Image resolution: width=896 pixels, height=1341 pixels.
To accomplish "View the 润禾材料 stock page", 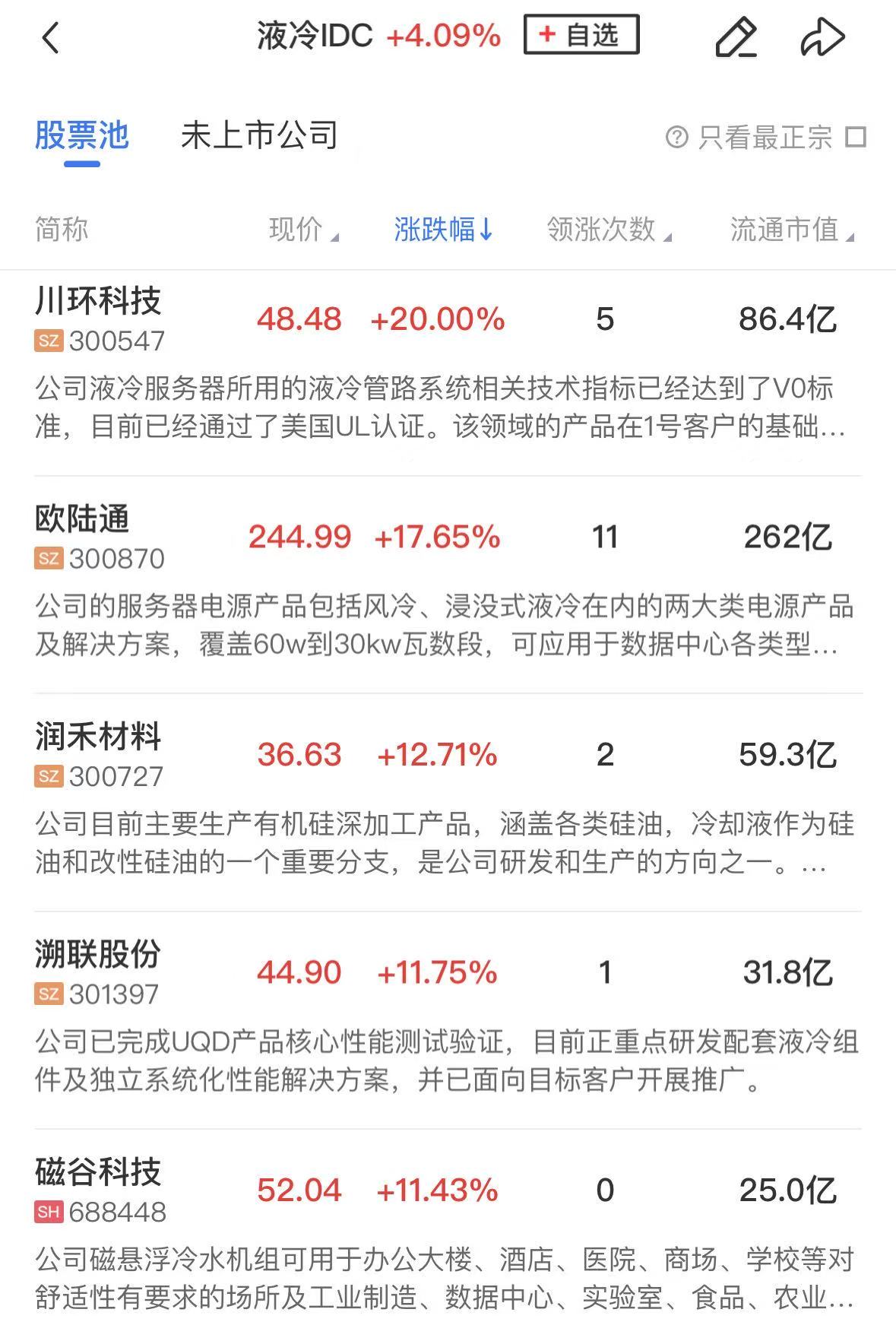I will pyautogui.click(x=99, y=737).
